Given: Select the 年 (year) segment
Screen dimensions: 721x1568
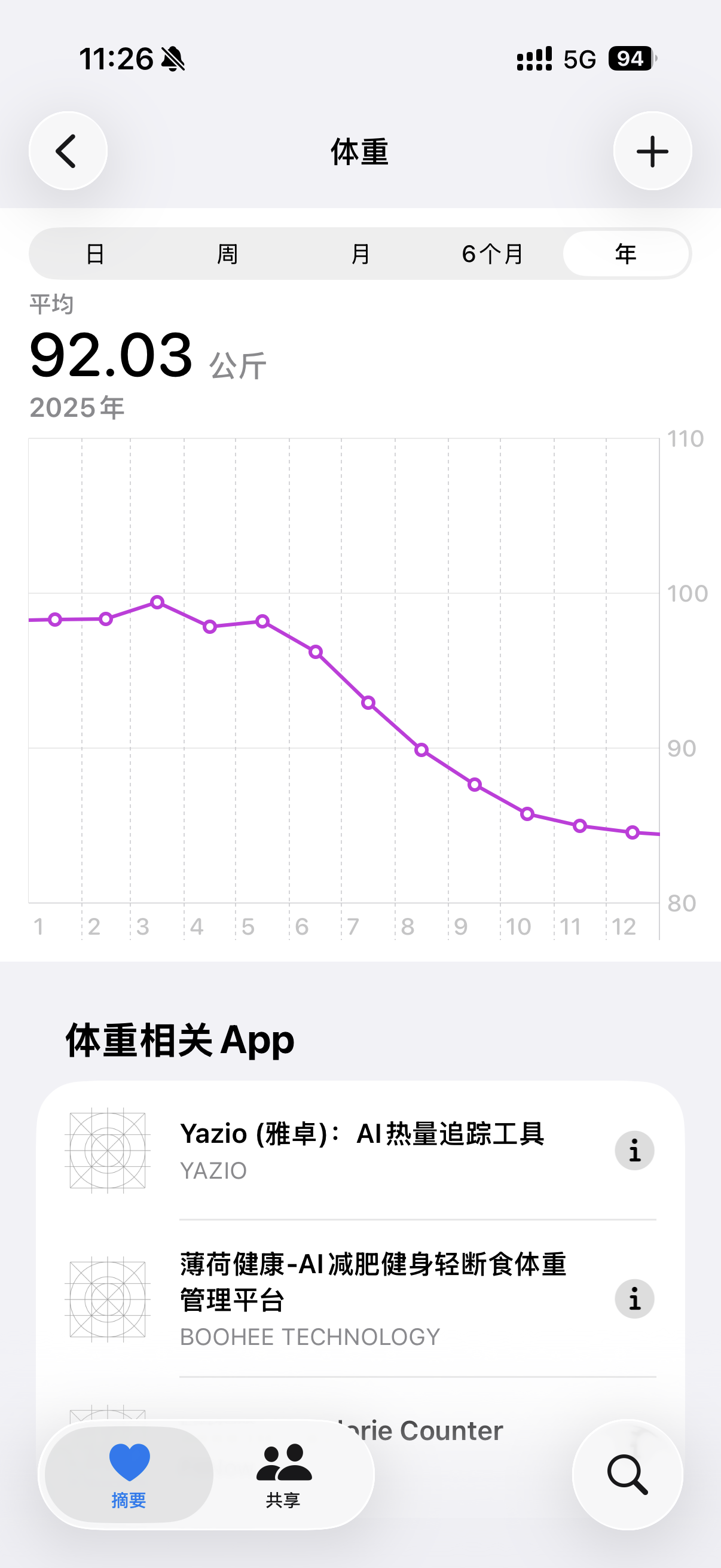Looking at the screenshot, I should [x=626, y=254].
